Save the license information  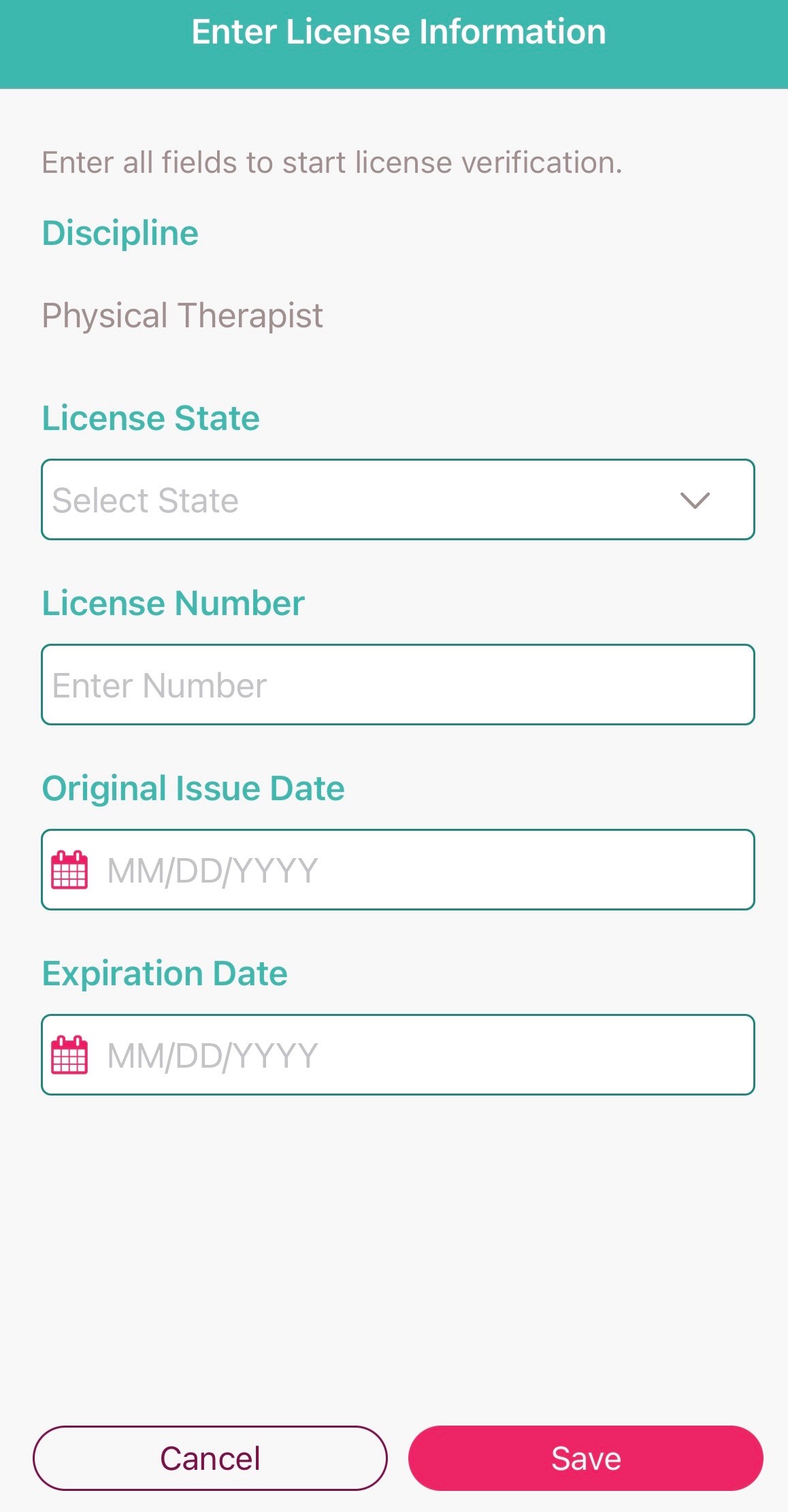pos(586,1458)
